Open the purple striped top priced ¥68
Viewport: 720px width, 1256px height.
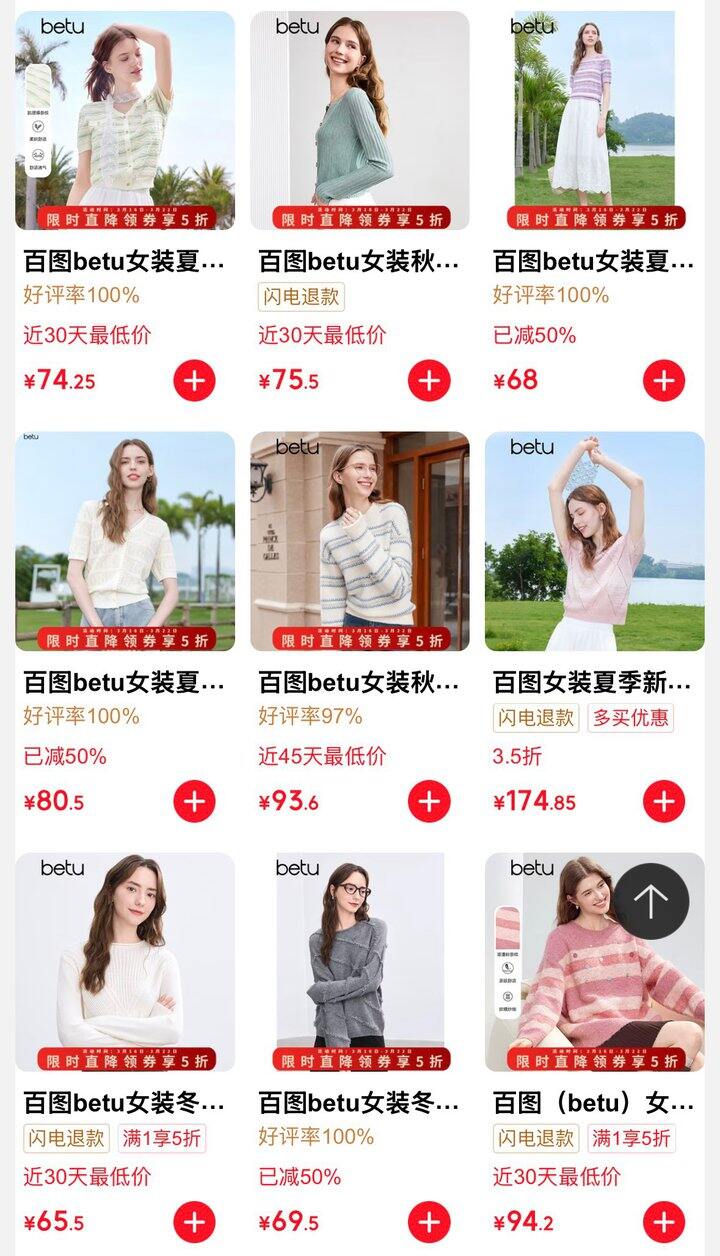[x=595, y=120]
